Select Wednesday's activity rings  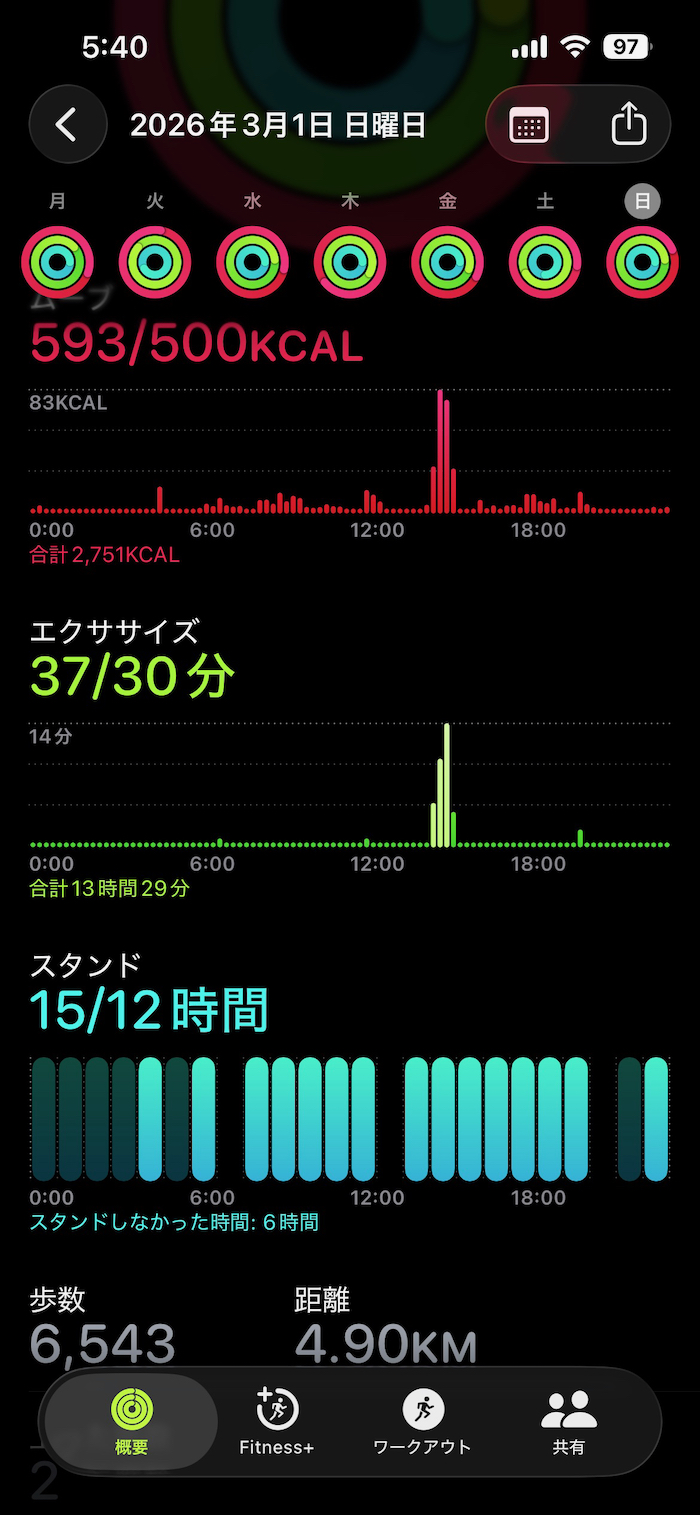253,262
